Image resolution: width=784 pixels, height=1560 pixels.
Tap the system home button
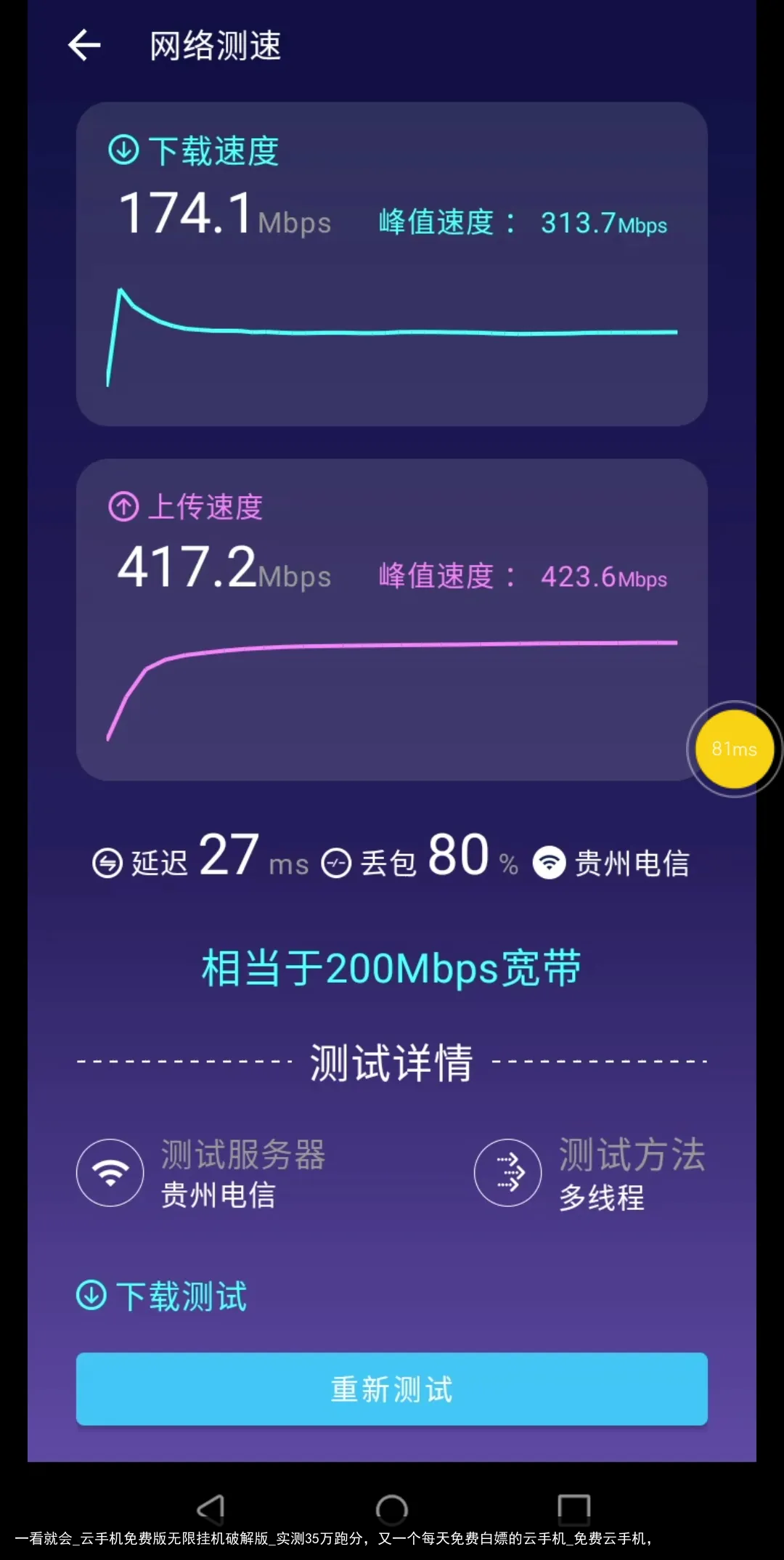click(392, 1509)
